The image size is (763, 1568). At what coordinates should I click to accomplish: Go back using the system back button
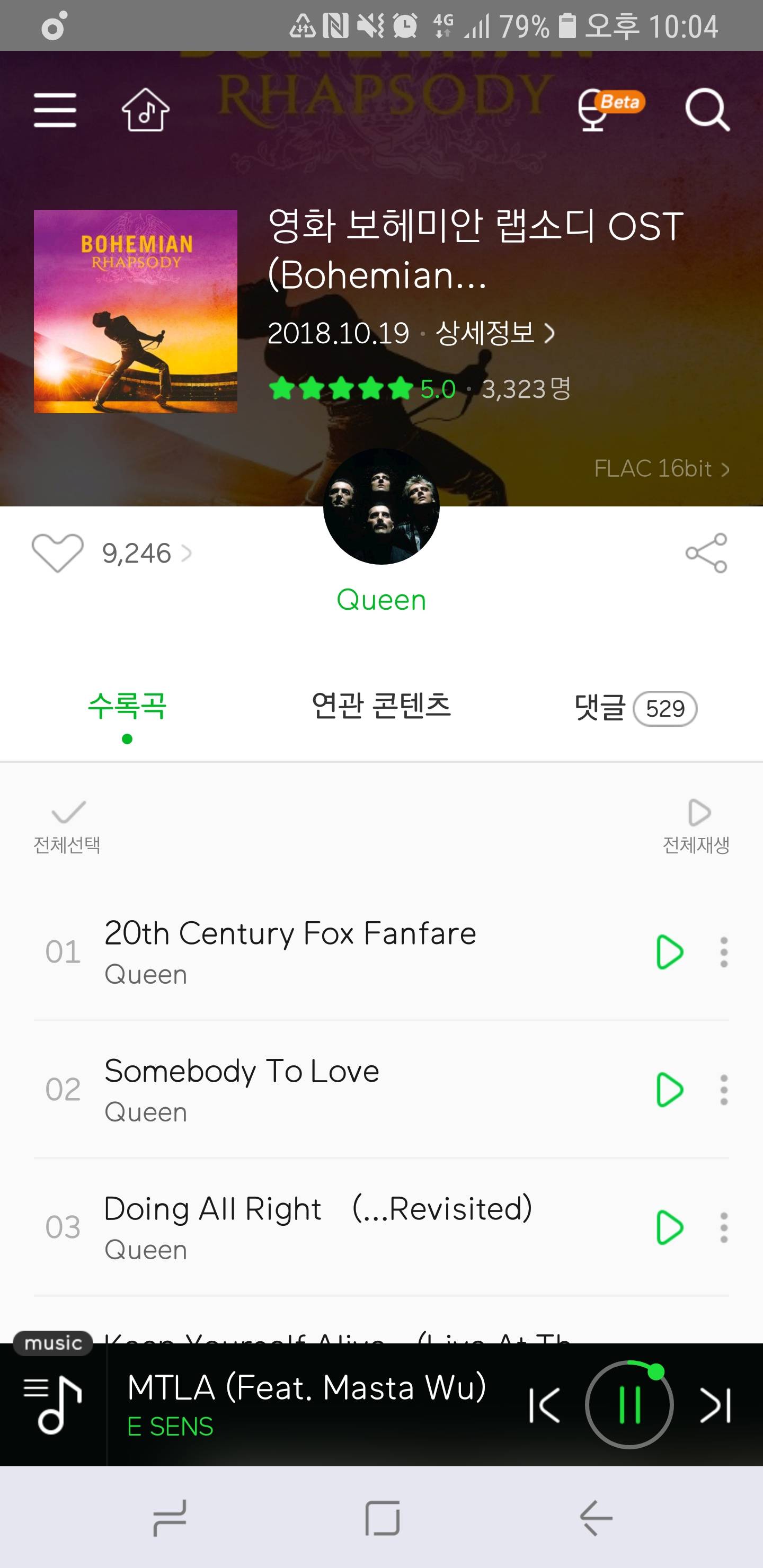coord(596,1518)
